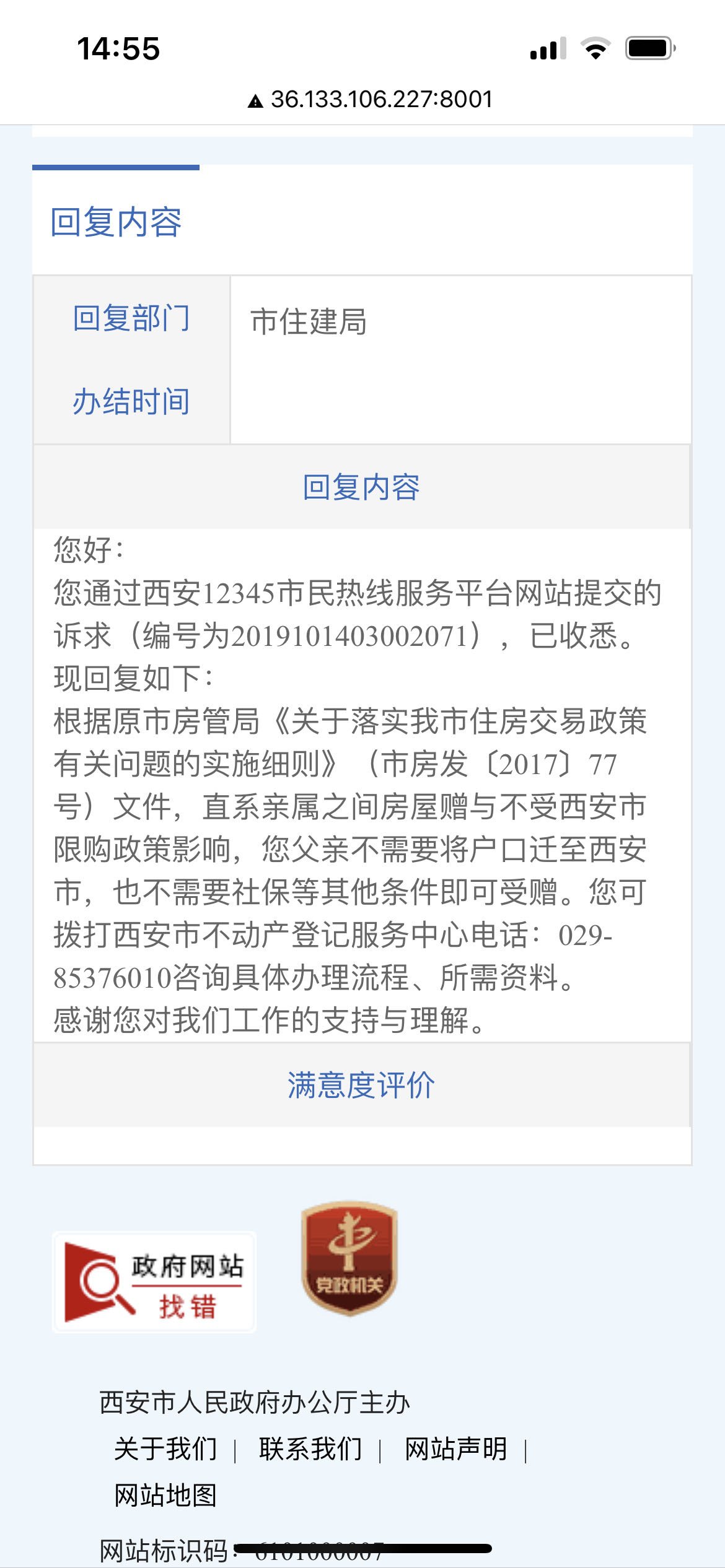Go to 联系我们 contact page
725x1568 pixels.
(x=310, y=1449)
